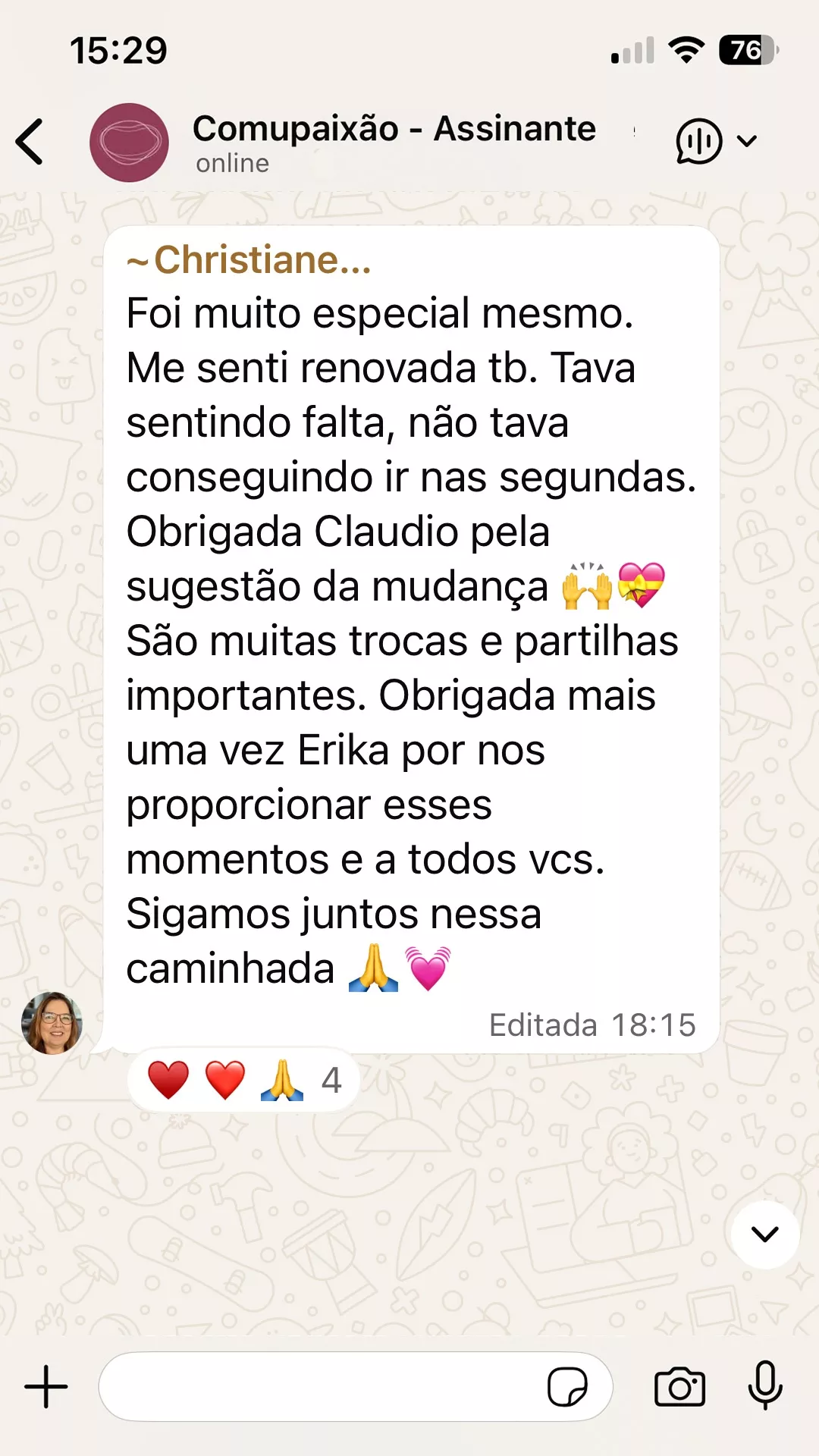Viewport: 819px width, 1456px height.
Task: Open Comupaixão - Assinante group info
Action: pyautogui.click(x=394, y=142)
